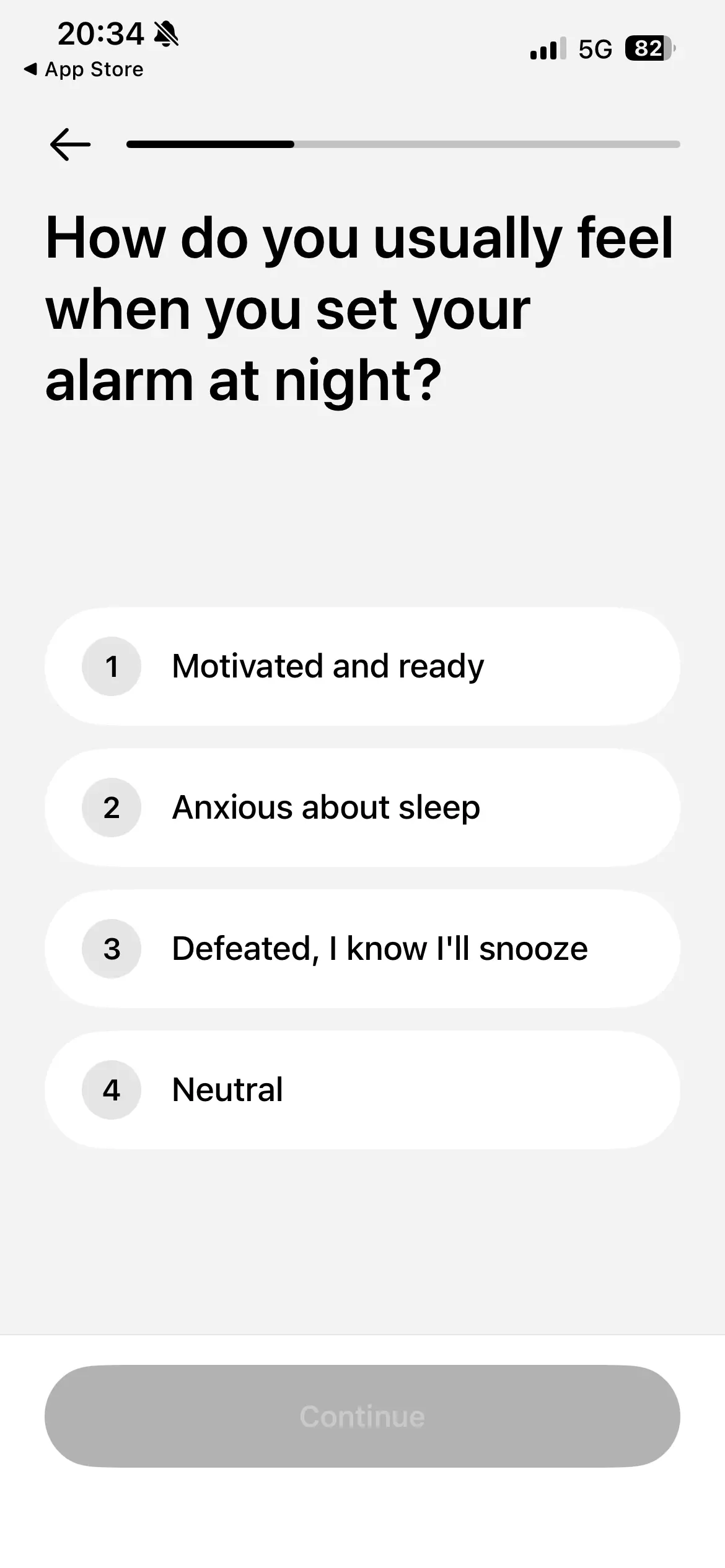
Task: Select Motivated and ready option
Action: [x=362, y=666]
